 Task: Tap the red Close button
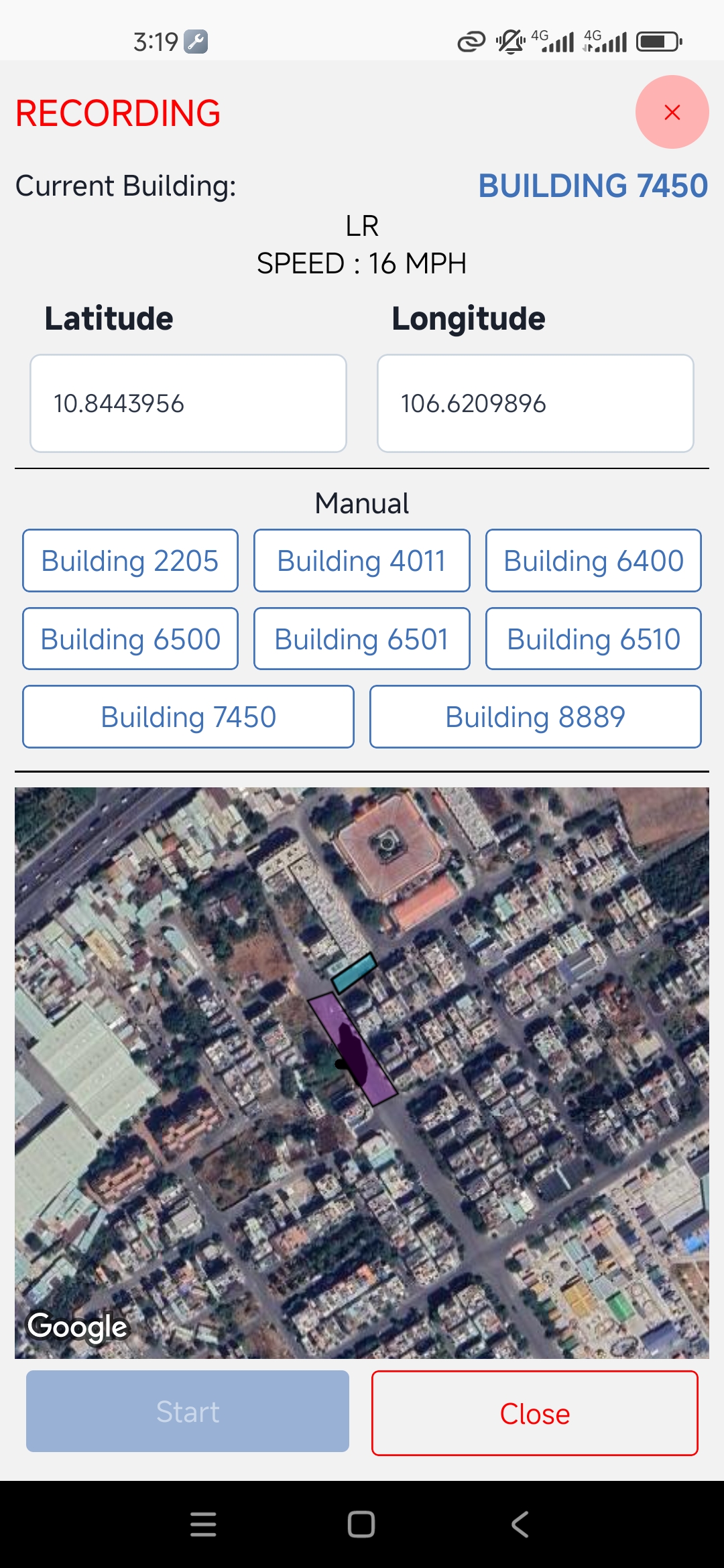click(535, 1413)
